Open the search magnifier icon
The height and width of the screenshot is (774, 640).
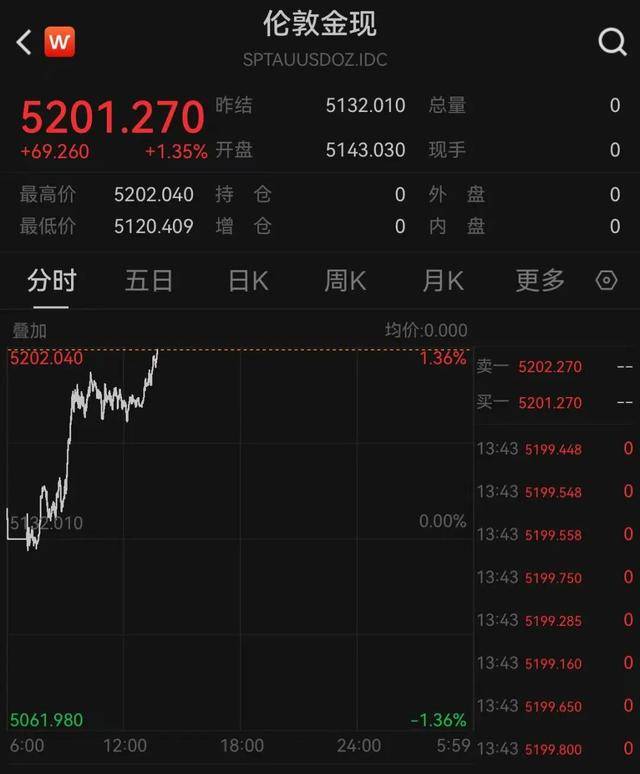611,42
